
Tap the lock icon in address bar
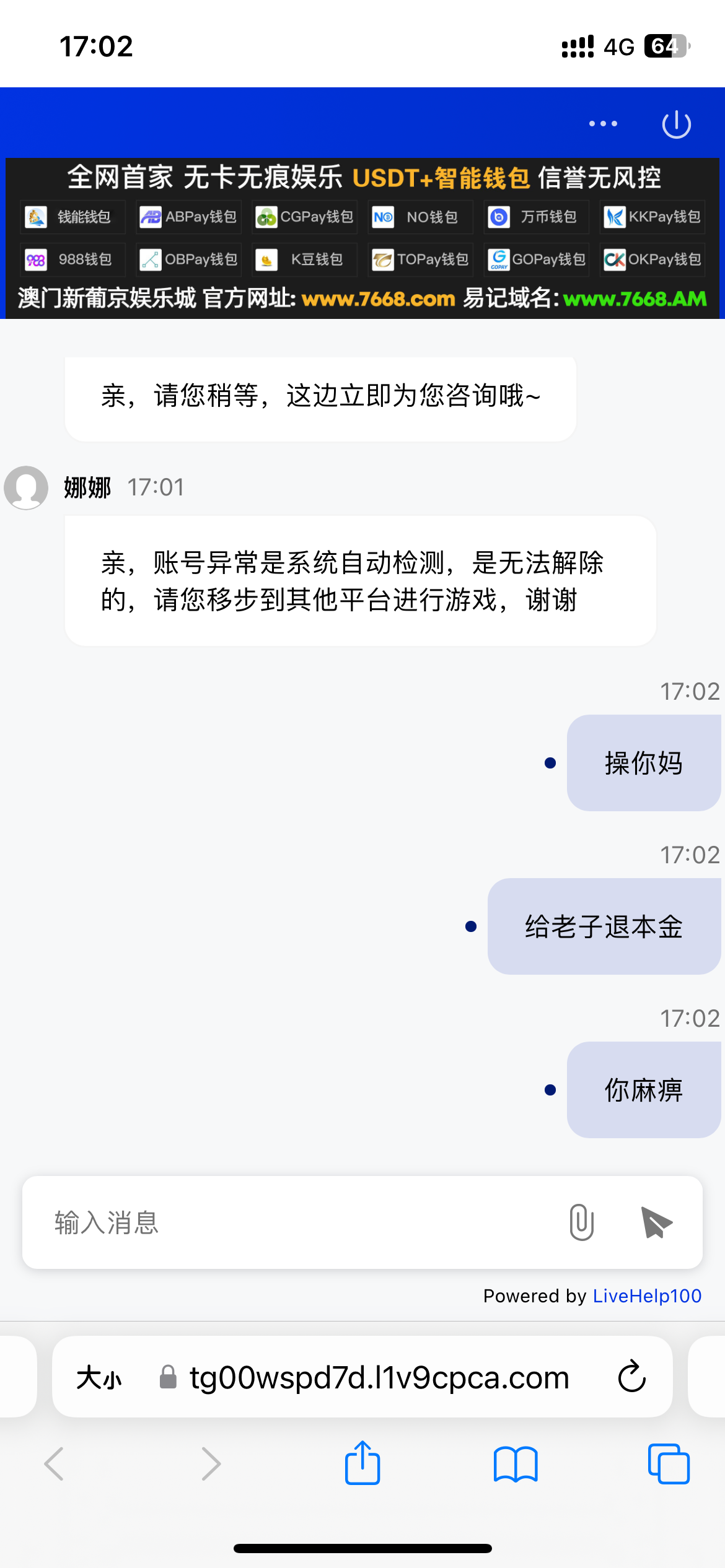pos(167,1377)
